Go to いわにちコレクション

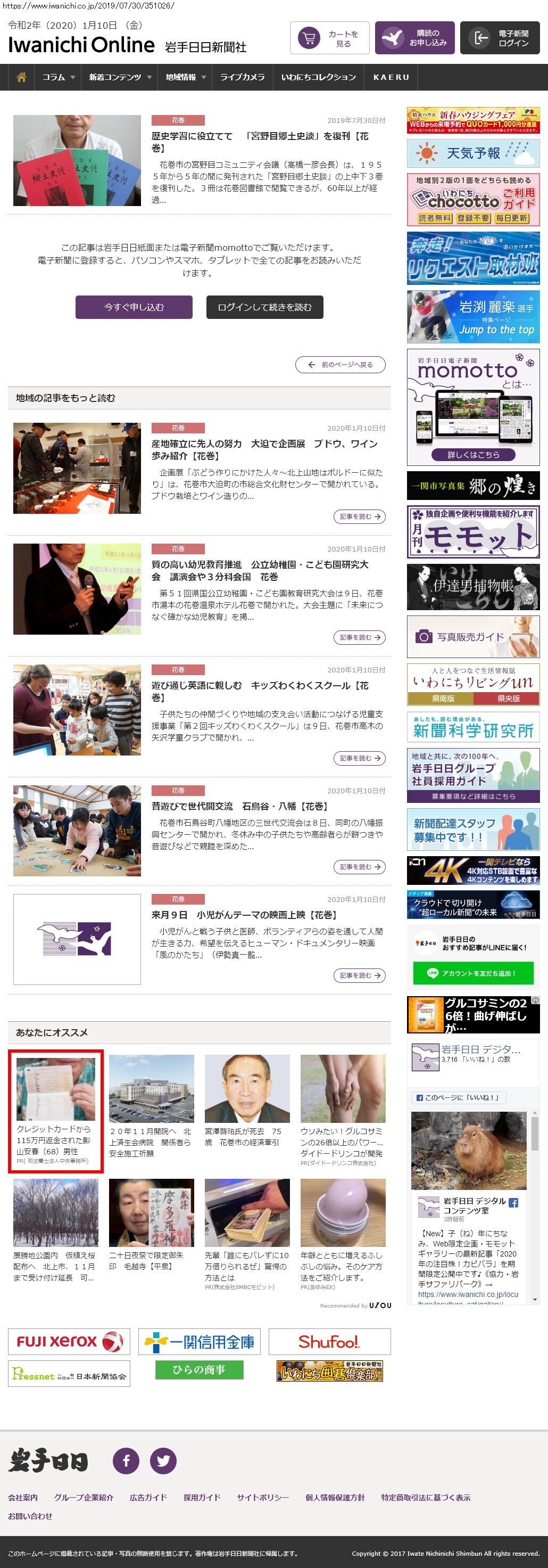318,77
